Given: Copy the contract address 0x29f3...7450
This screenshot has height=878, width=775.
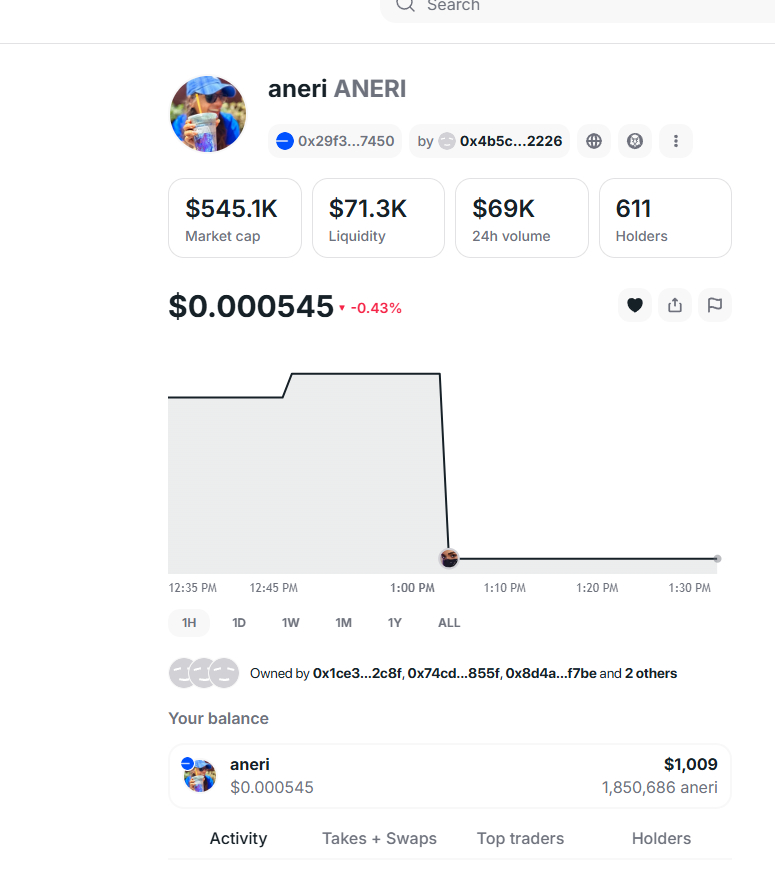Looking at the screenshot, I should click(336, 141).
